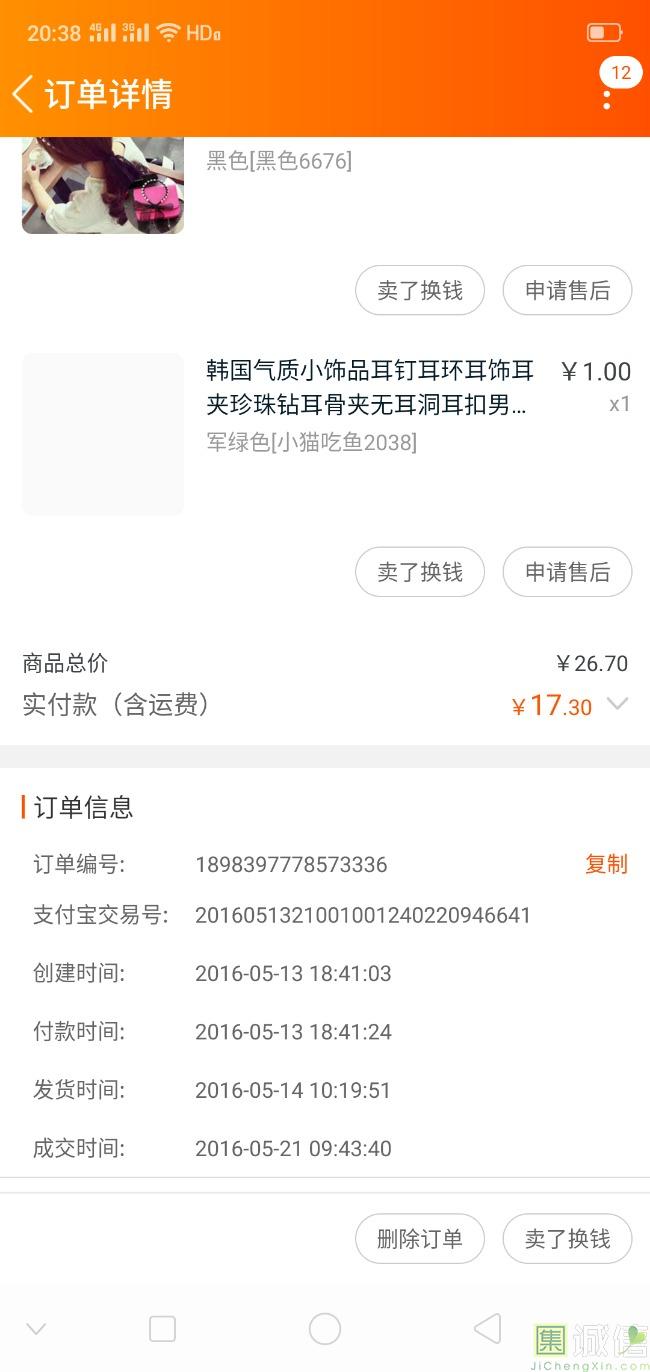Tap 申请售后 for the 黑色6676 item
The height and width of the screenshot is (1372, 650).
click(567, 290)
